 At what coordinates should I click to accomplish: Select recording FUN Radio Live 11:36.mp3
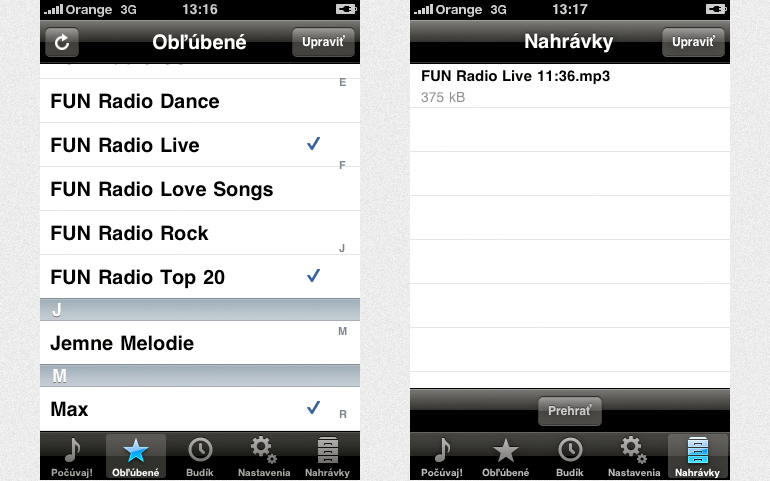point(516,85)
